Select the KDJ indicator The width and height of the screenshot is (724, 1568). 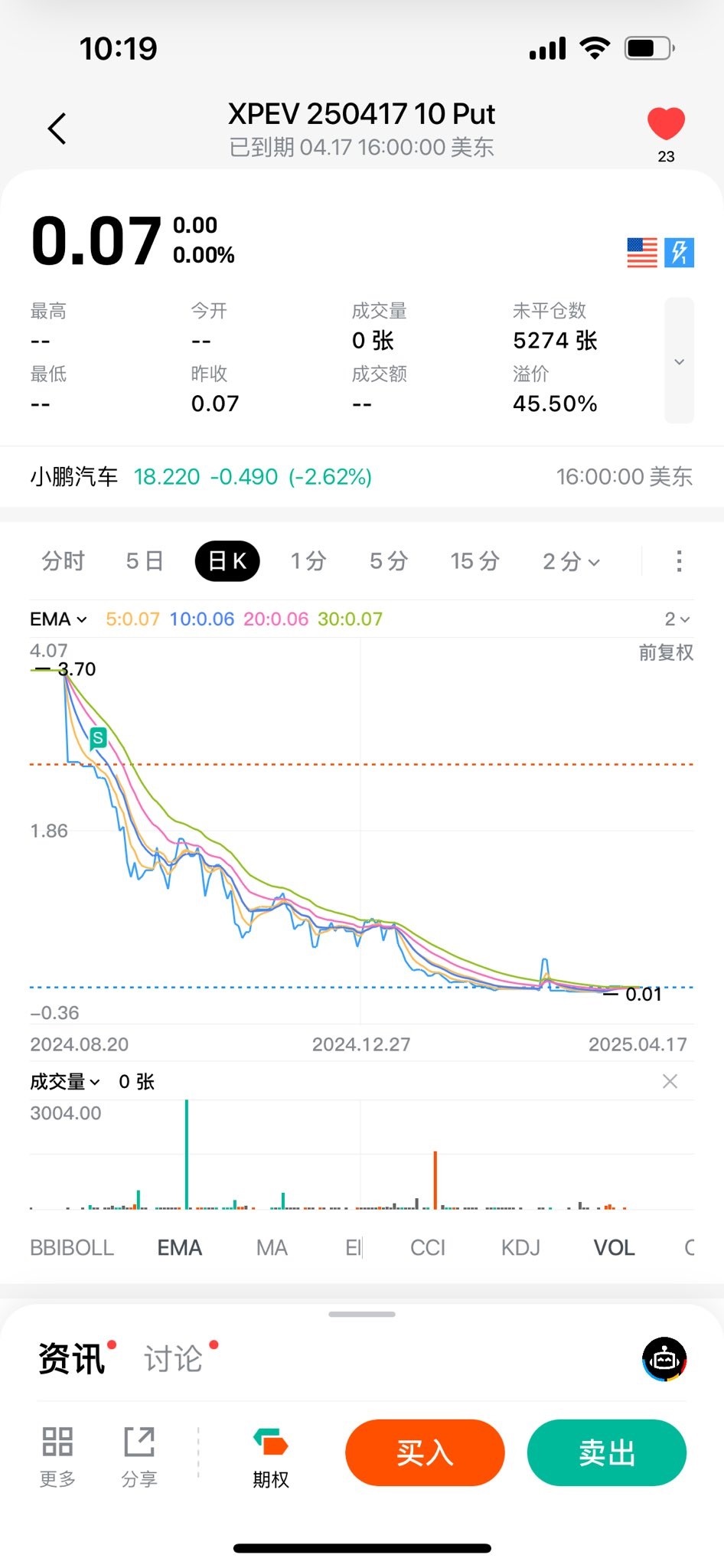coord(520,1248)
